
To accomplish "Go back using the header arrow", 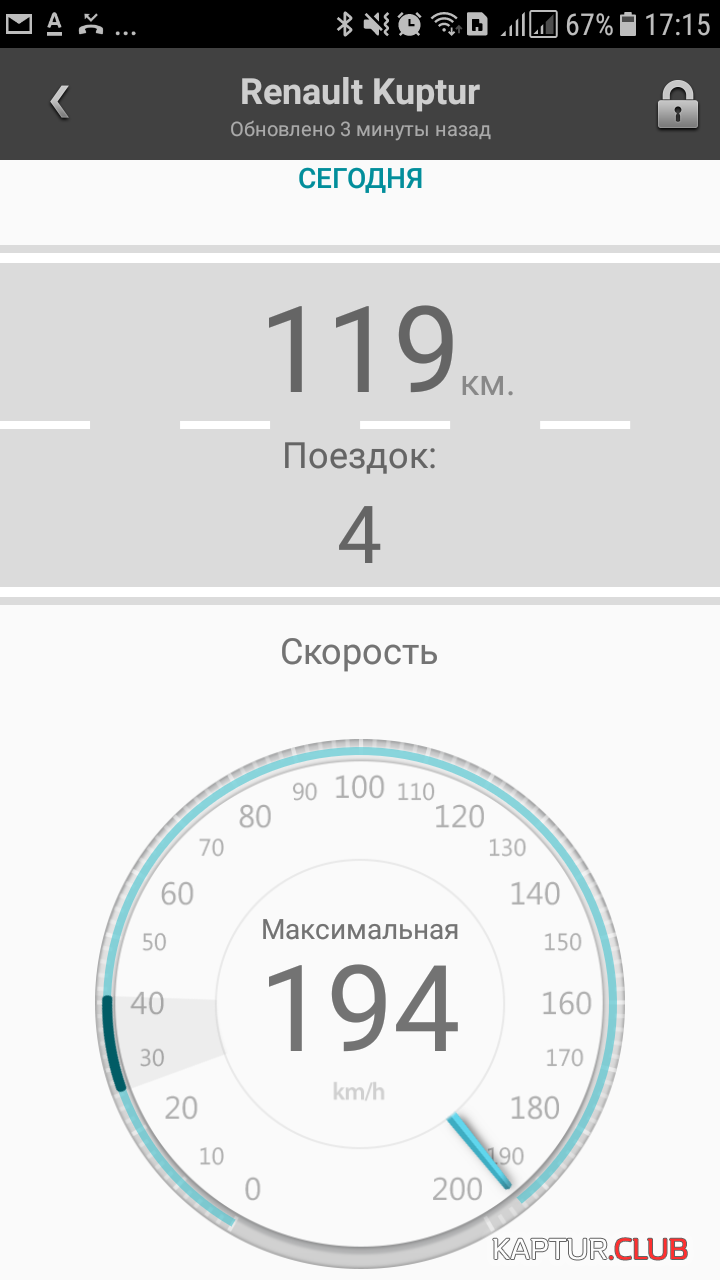I will point(60,101).
